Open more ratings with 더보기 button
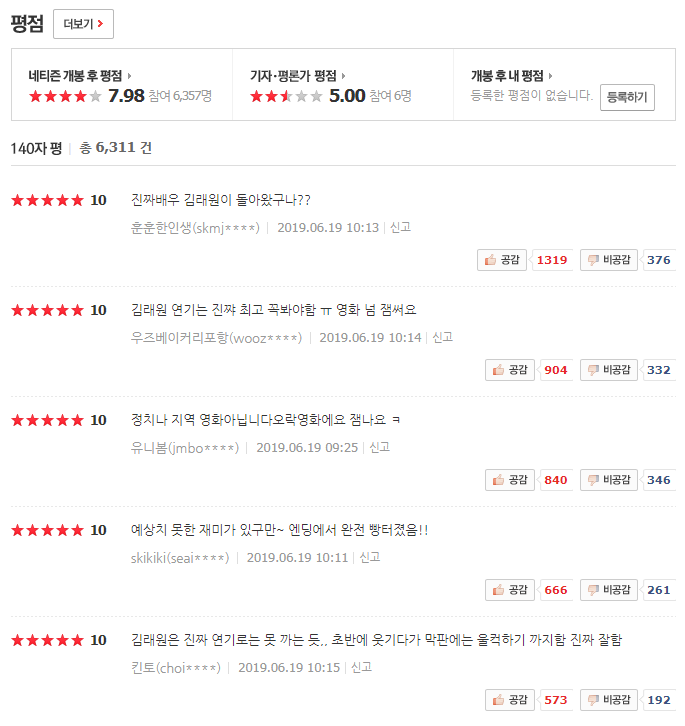Viewport: 685px width, 726px height. [x=83, y=24]
